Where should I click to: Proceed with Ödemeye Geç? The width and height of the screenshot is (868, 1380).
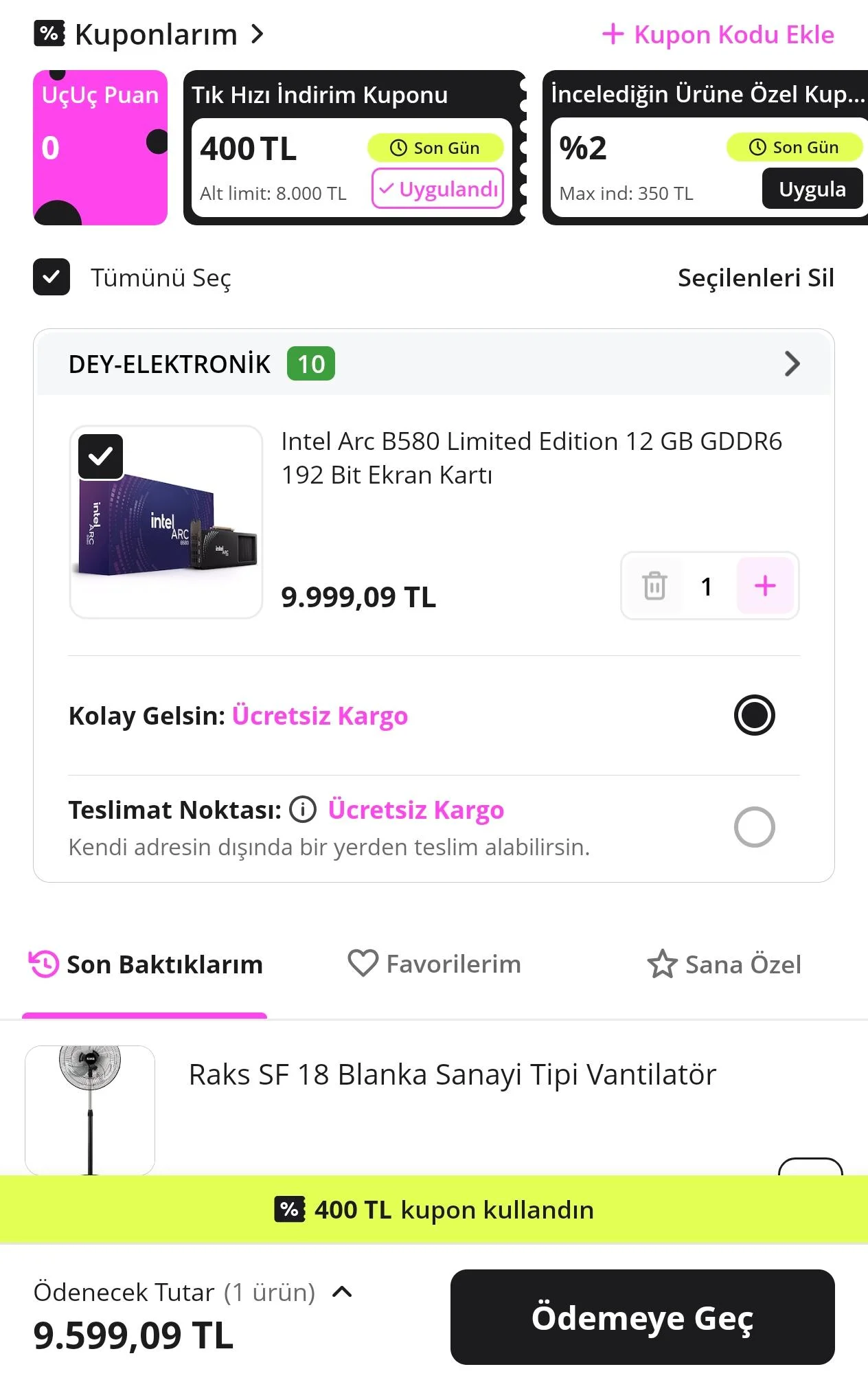[642, 1317]
